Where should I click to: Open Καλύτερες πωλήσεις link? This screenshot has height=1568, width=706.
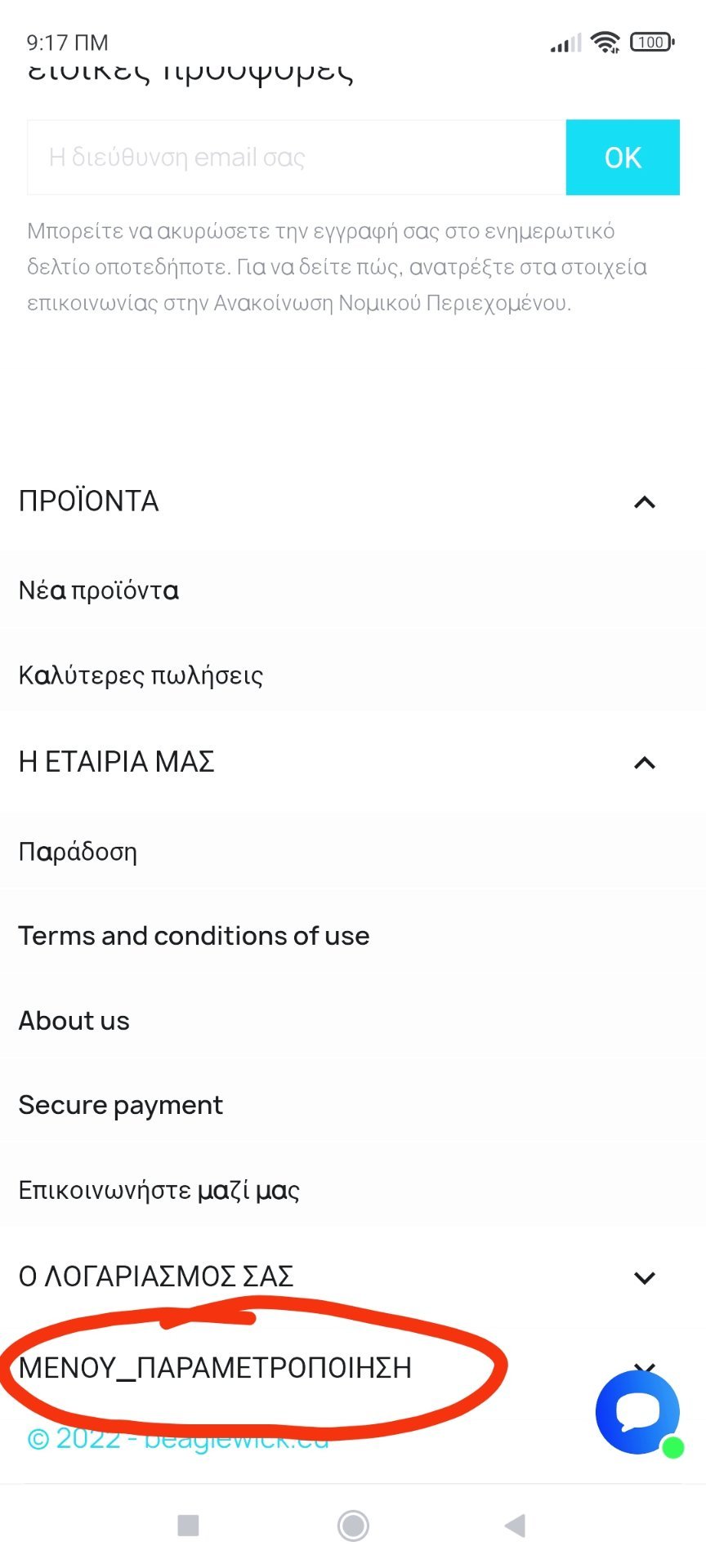[x=141, y=675]
